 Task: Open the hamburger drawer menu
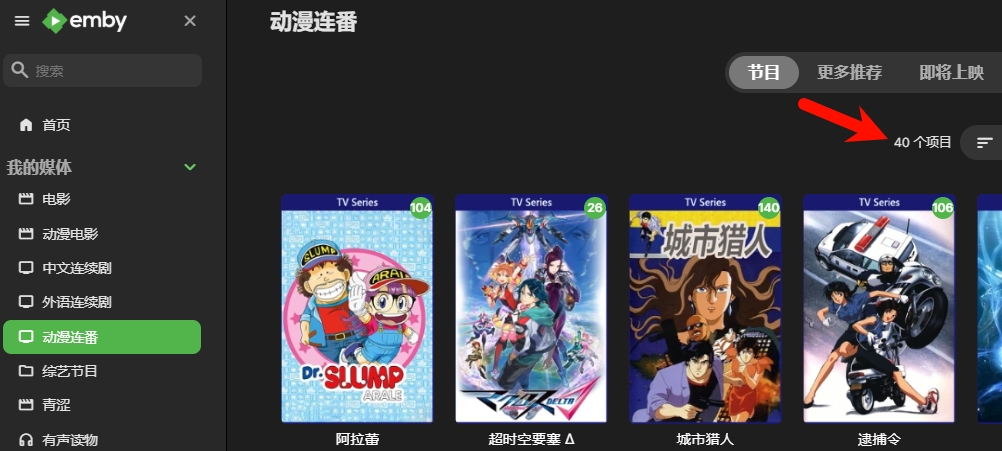coord(22,21)
